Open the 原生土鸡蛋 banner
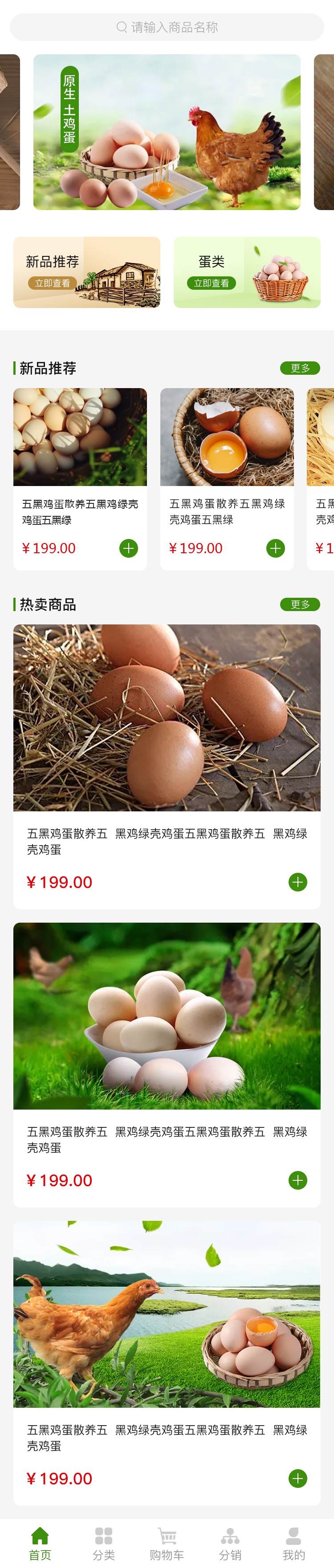Screen dimensions: 334x1568 point(167,132)
